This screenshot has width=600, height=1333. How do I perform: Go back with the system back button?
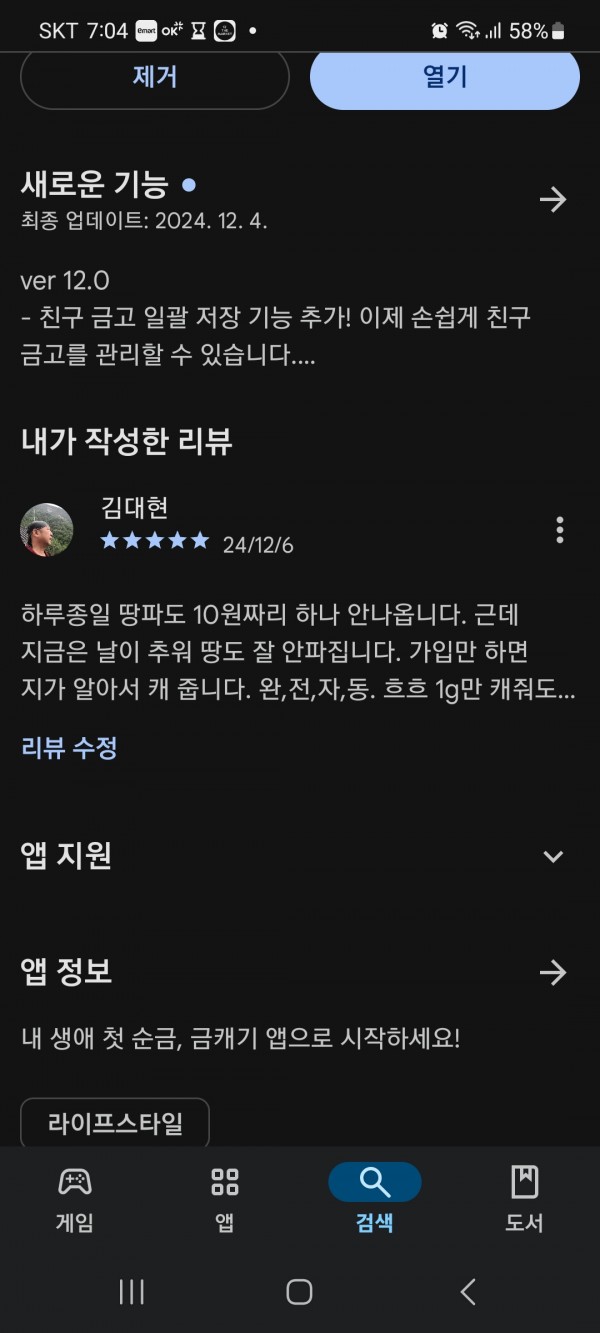coord(467,1292)
